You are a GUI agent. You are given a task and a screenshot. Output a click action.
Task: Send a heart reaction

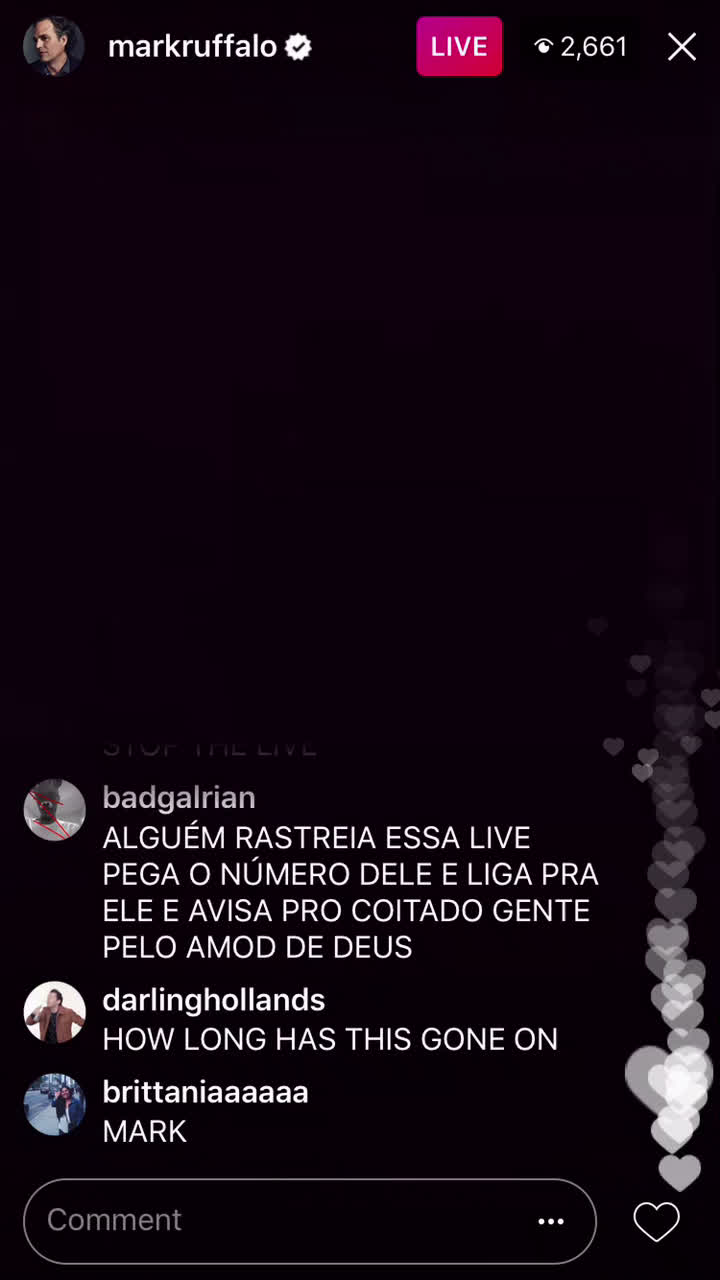tap(656, 1221)
